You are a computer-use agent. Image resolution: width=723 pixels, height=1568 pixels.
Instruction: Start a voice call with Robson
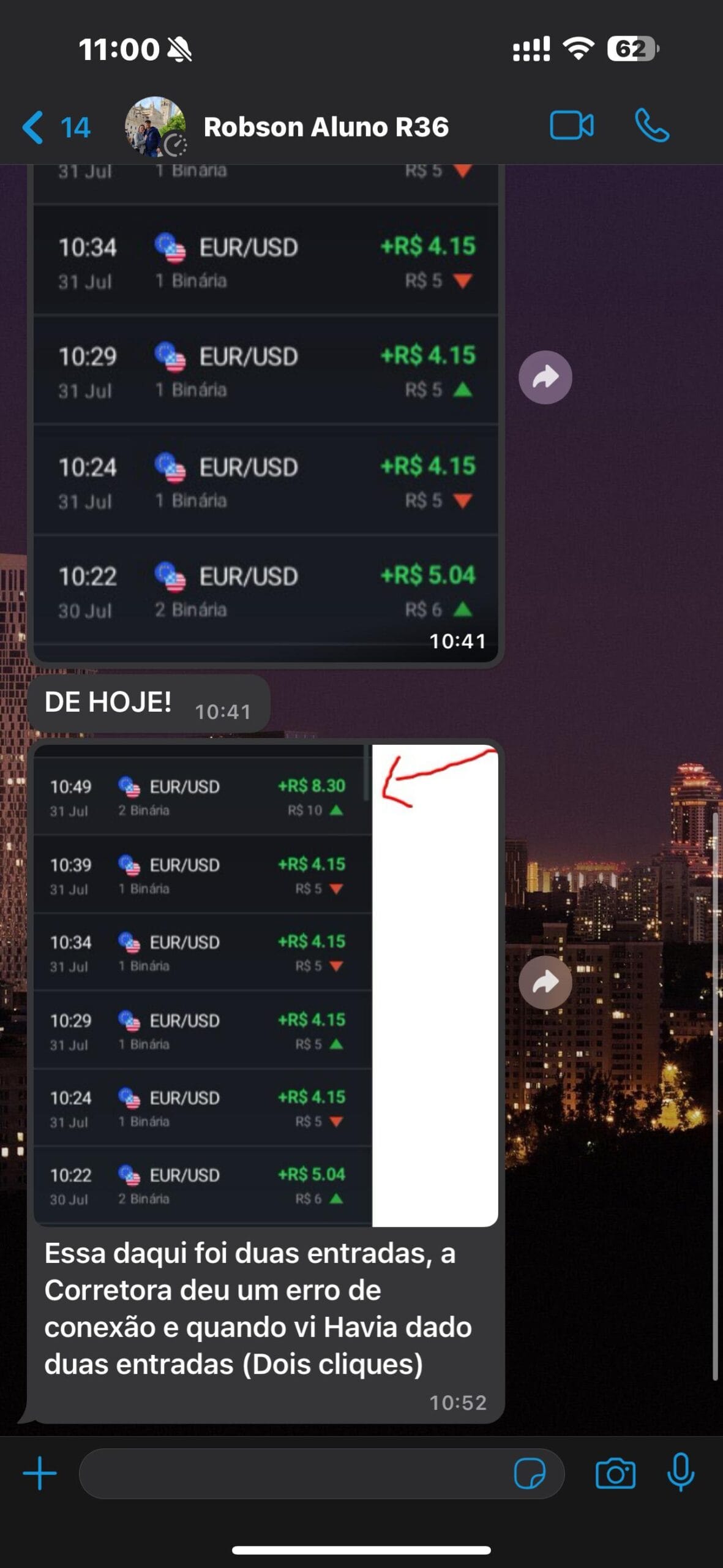[651, 126]
